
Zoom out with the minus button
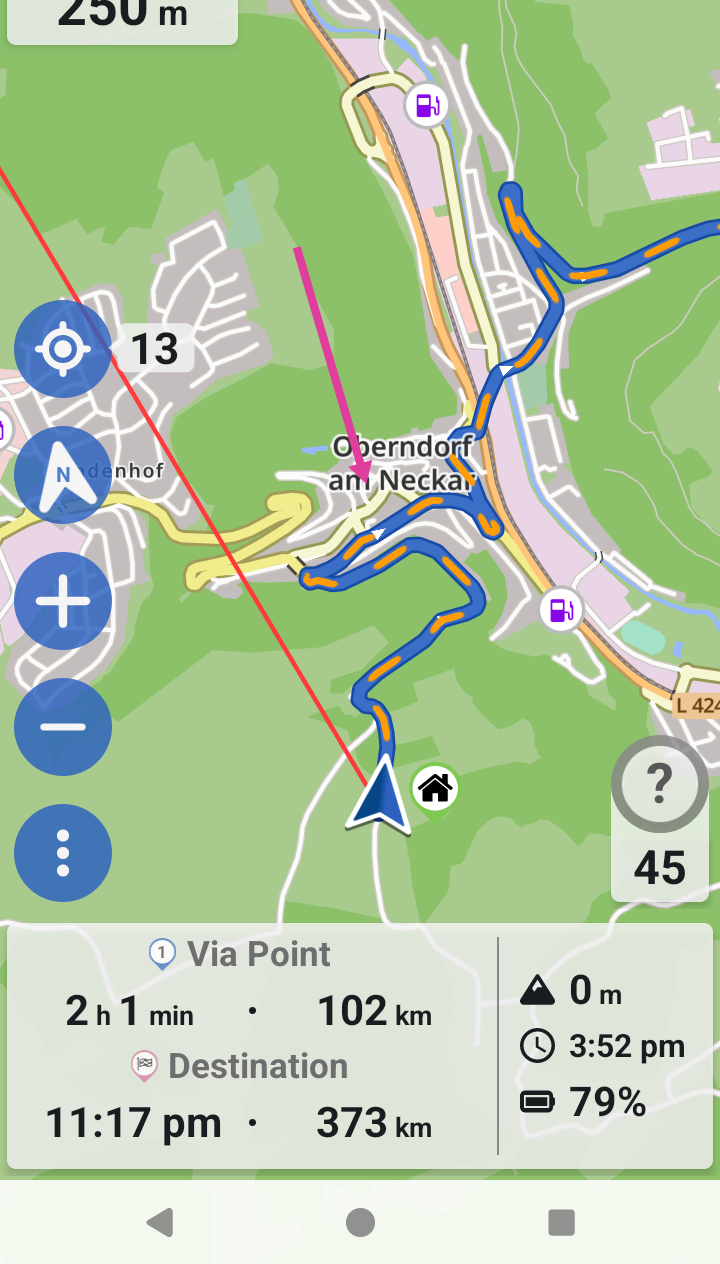point(62,727)
